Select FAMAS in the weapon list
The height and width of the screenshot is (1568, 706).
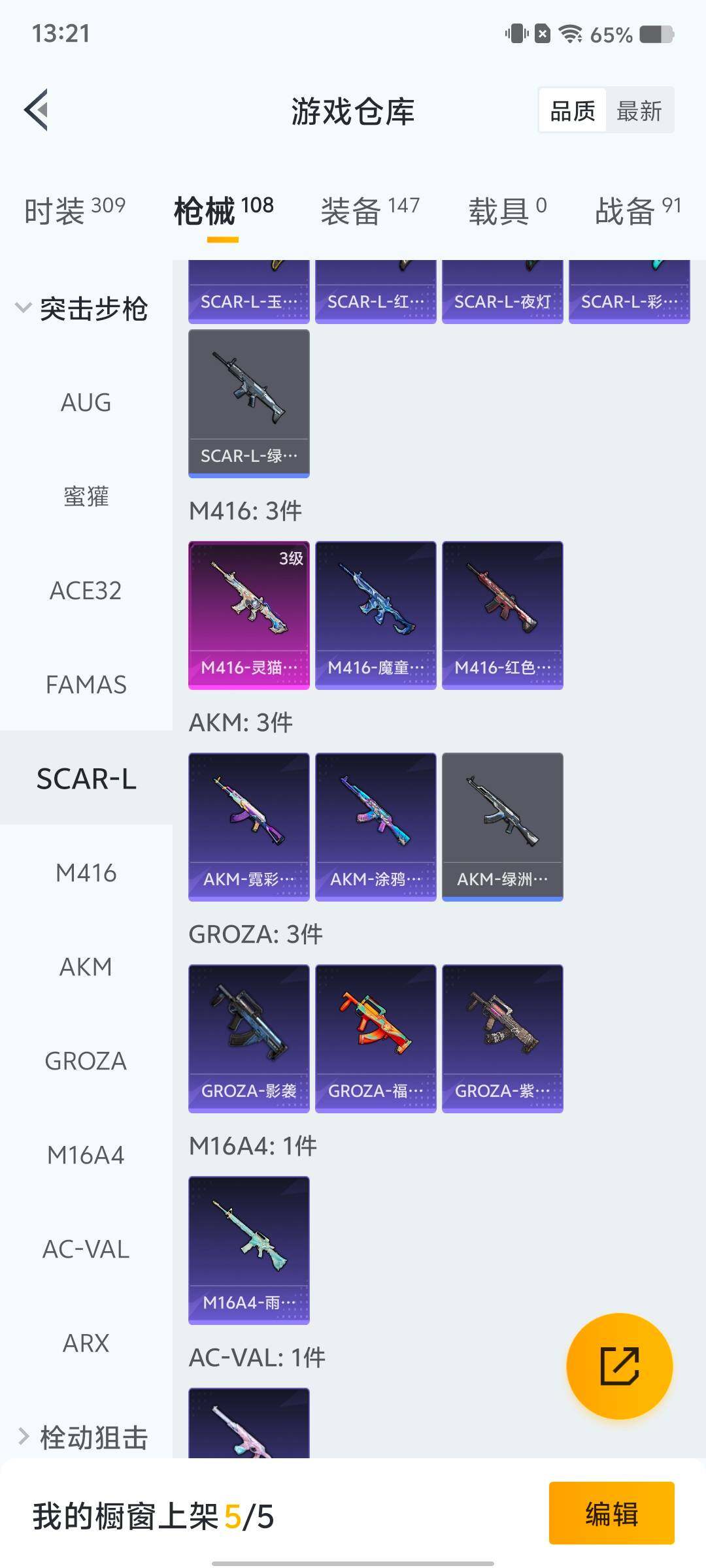pyautogui.click(x=86, y=685)
